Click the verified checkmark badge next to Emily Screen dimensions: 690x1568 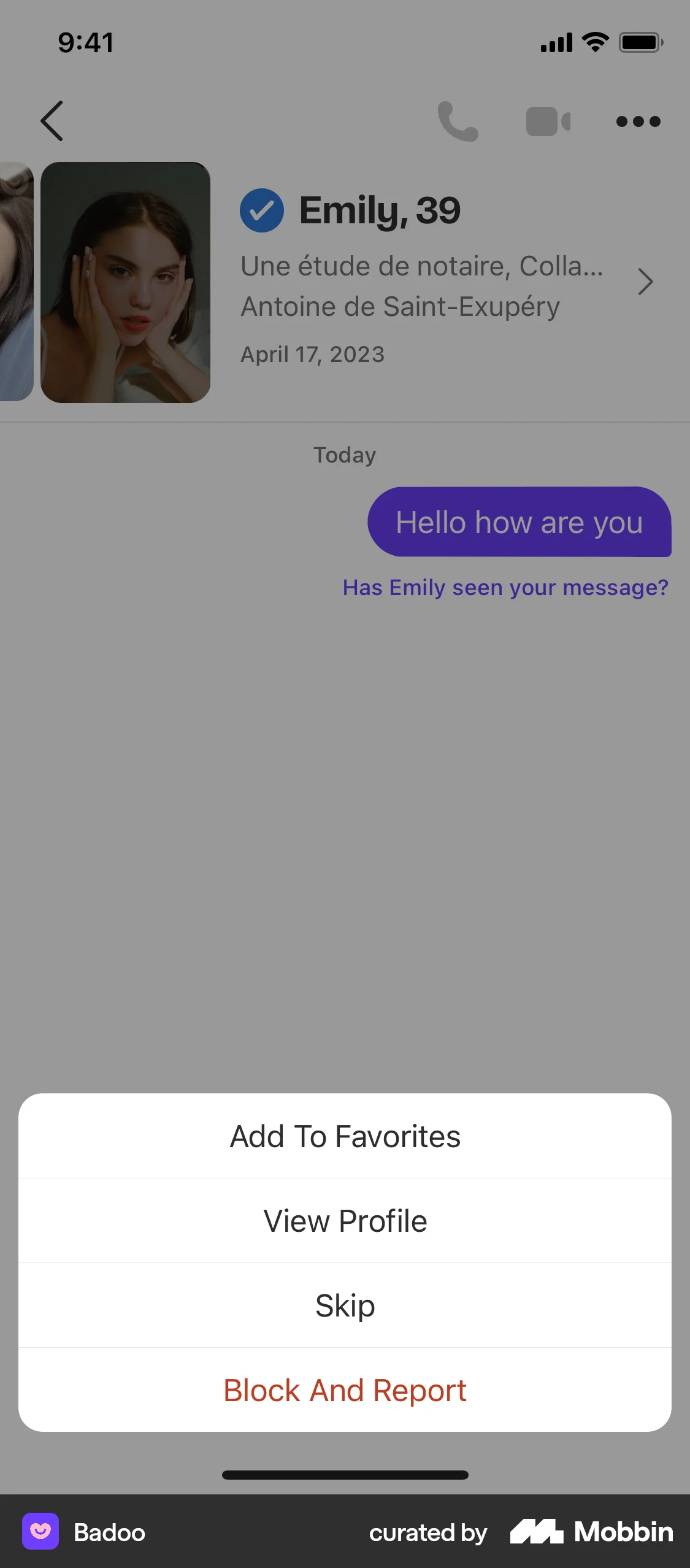click(262, 210)
